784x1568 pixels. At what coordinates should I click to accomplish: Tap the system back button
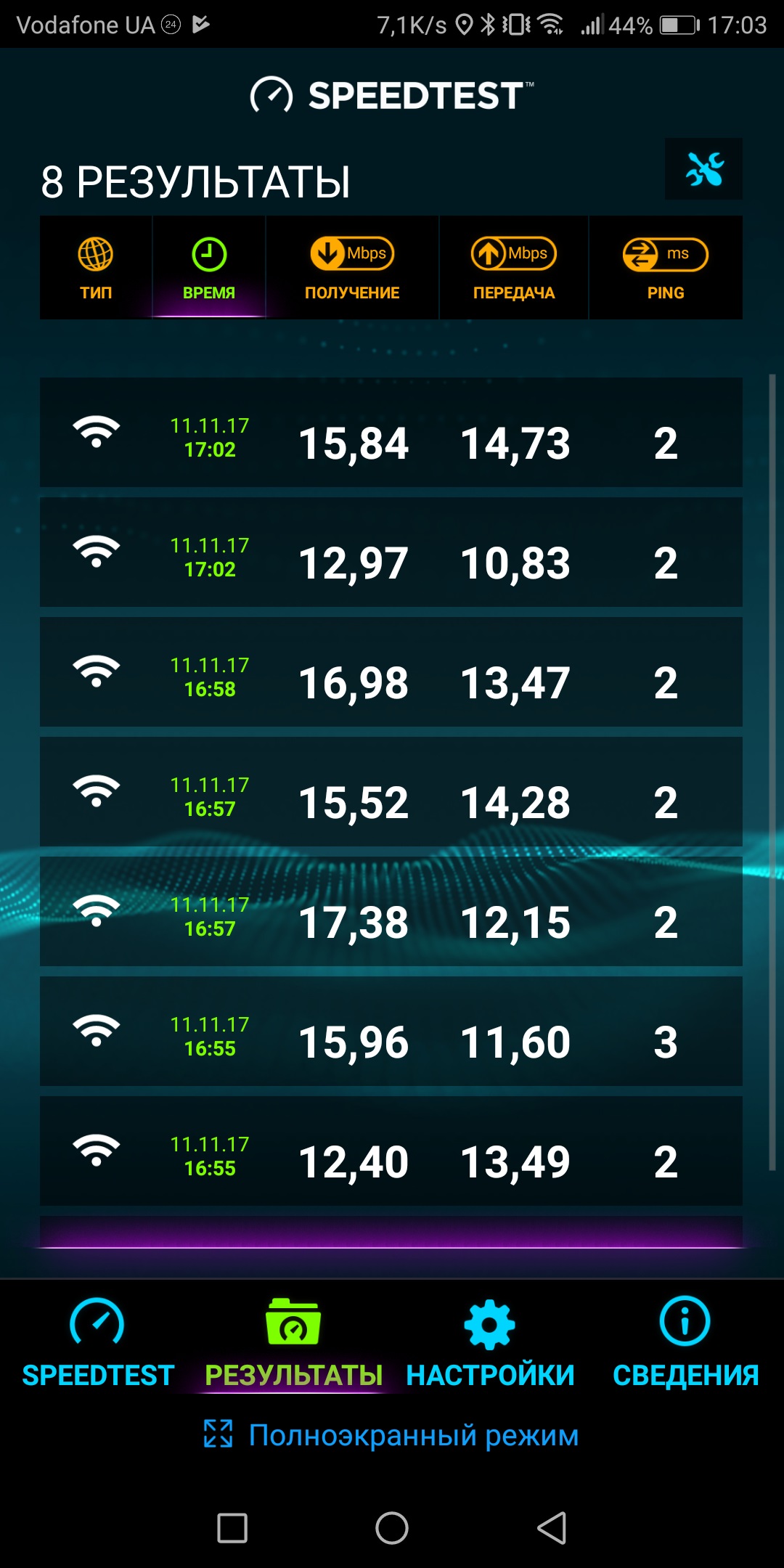[552, 1527]
